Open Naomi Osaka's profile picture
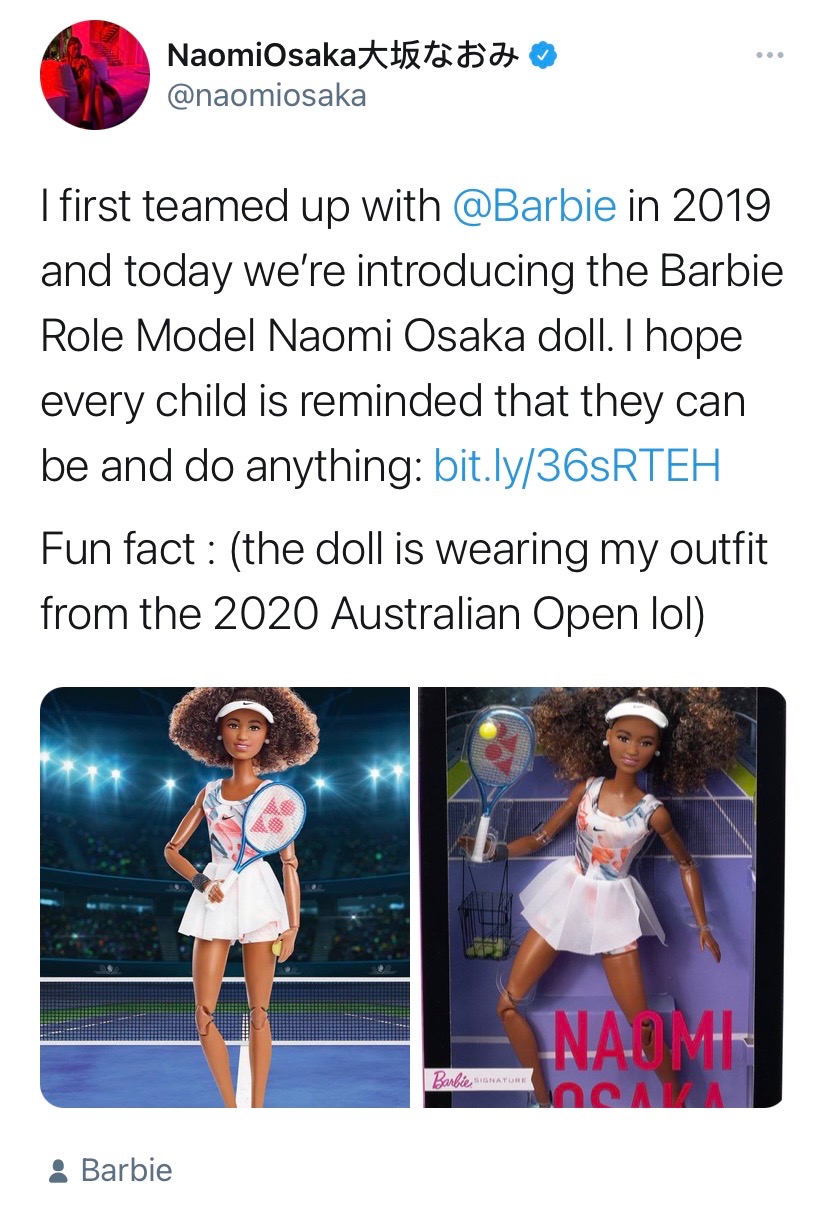The image size is (828, 1227). [95, 75]
